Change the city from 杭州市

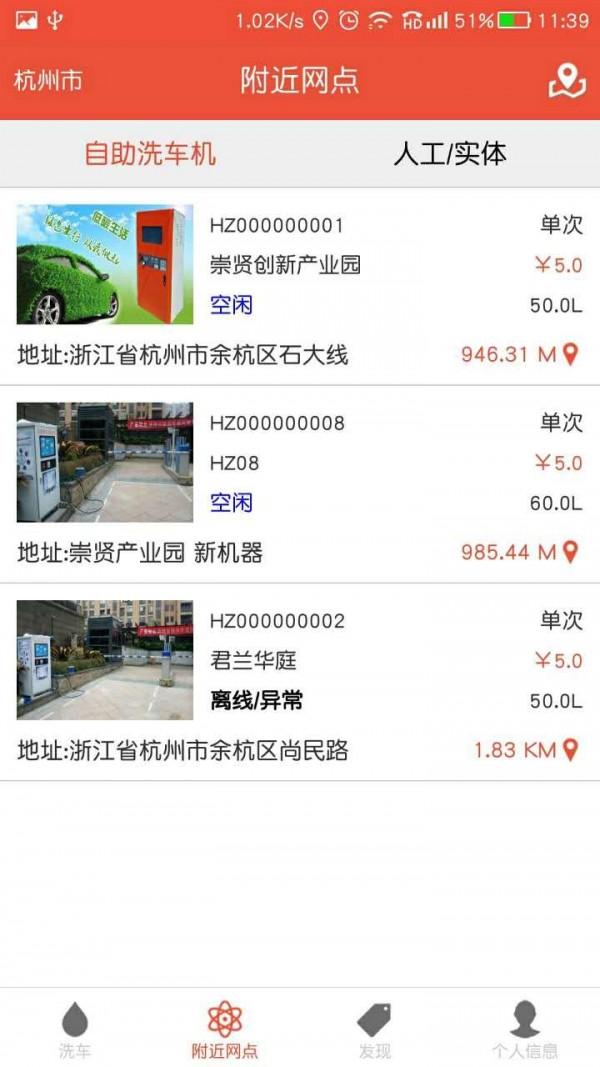tap(48, 81)
